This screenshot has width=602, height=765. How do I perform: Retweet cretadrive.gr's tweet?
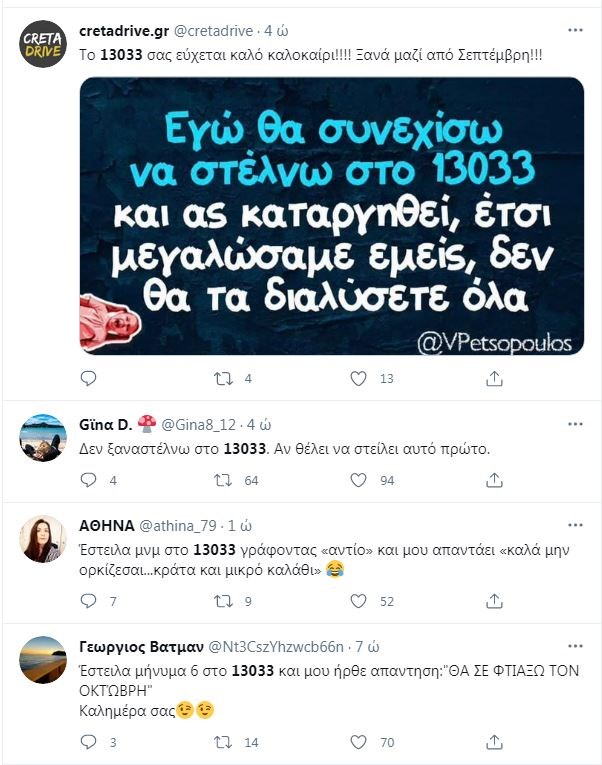225,379
